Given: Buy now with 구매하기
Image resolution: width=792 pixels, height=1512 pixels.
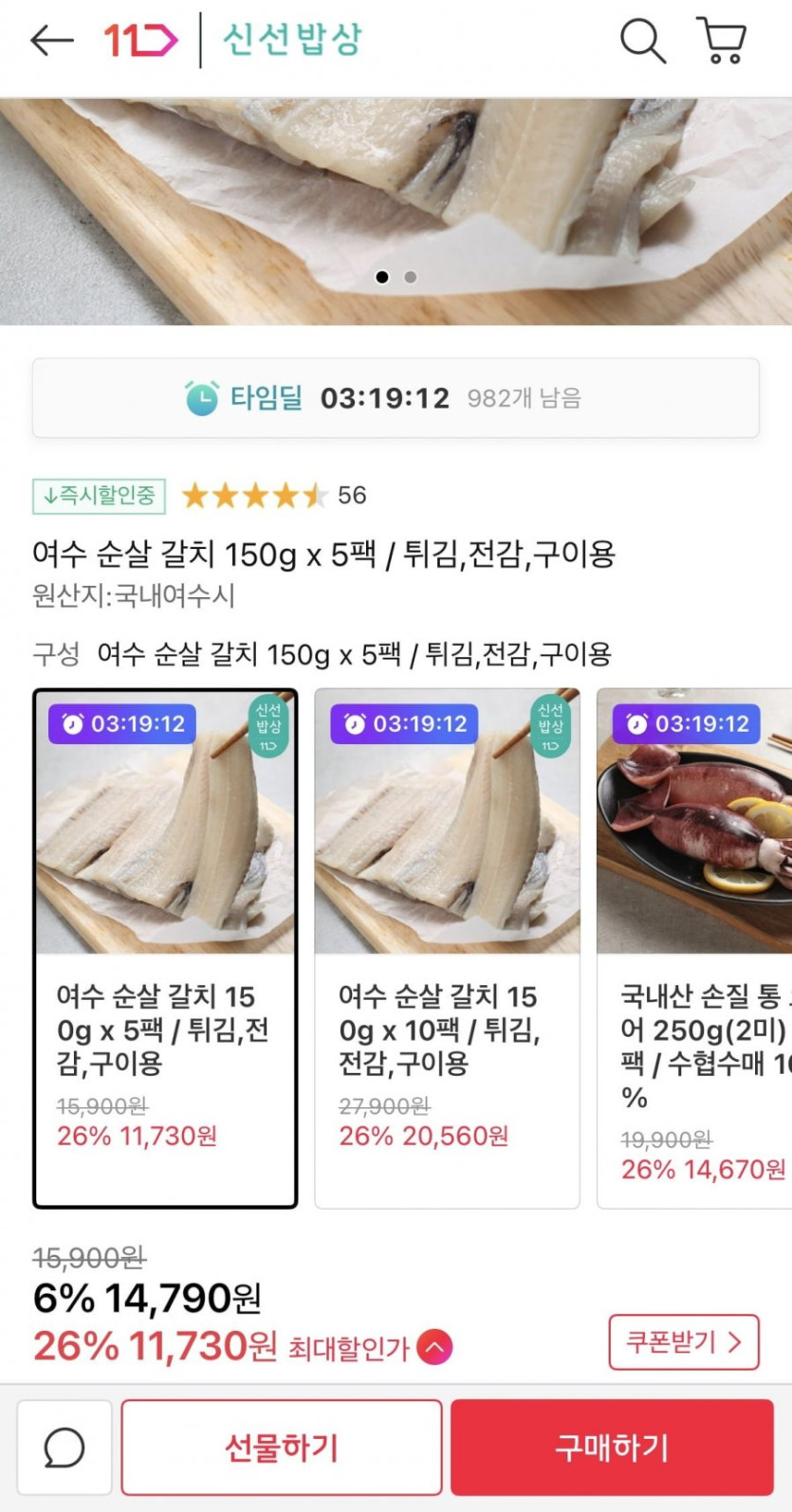Looking at the screenshot, I should click(612, 1448).
